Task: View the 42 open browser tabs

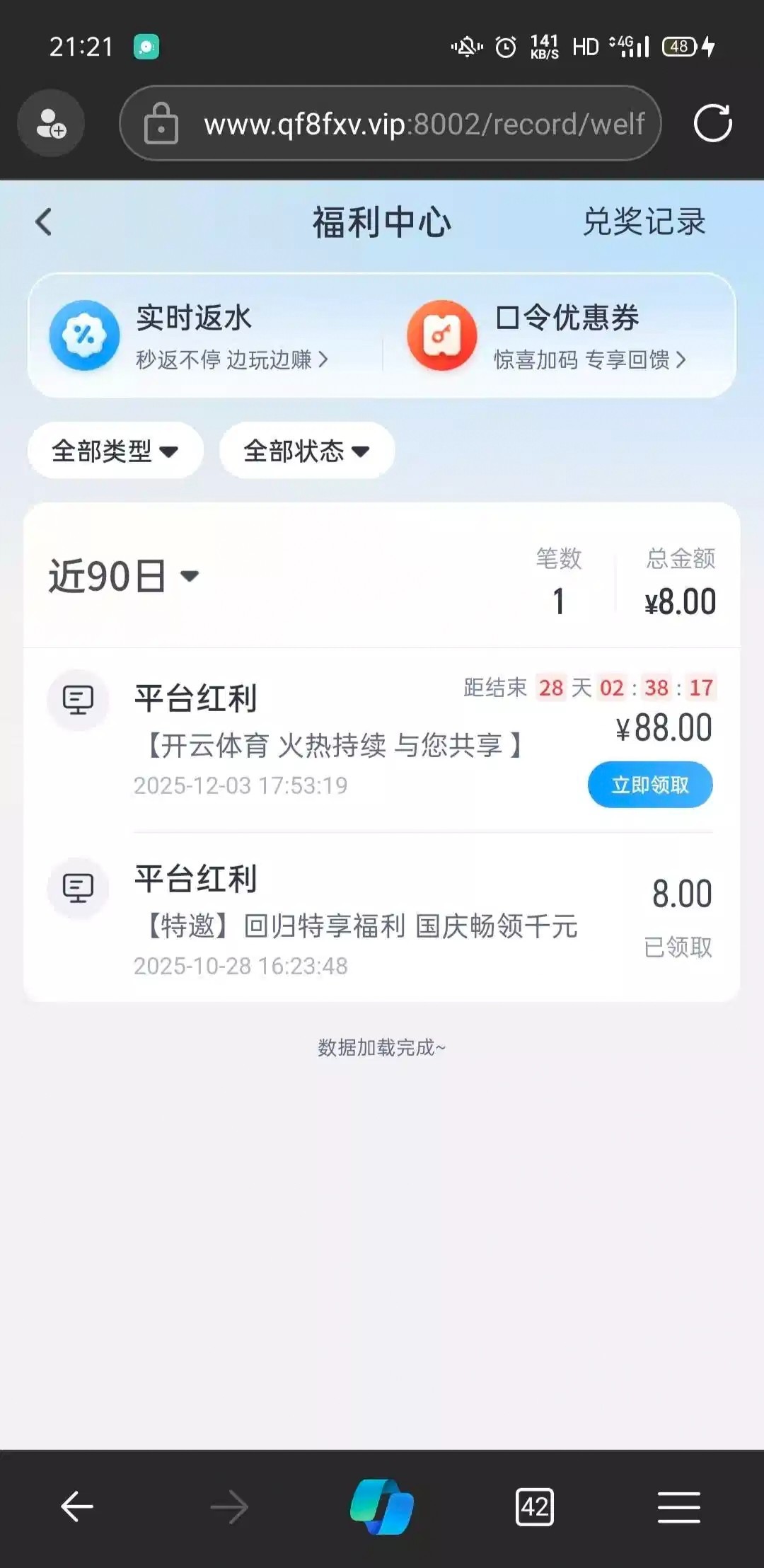Action: (x=535, y=1506)
